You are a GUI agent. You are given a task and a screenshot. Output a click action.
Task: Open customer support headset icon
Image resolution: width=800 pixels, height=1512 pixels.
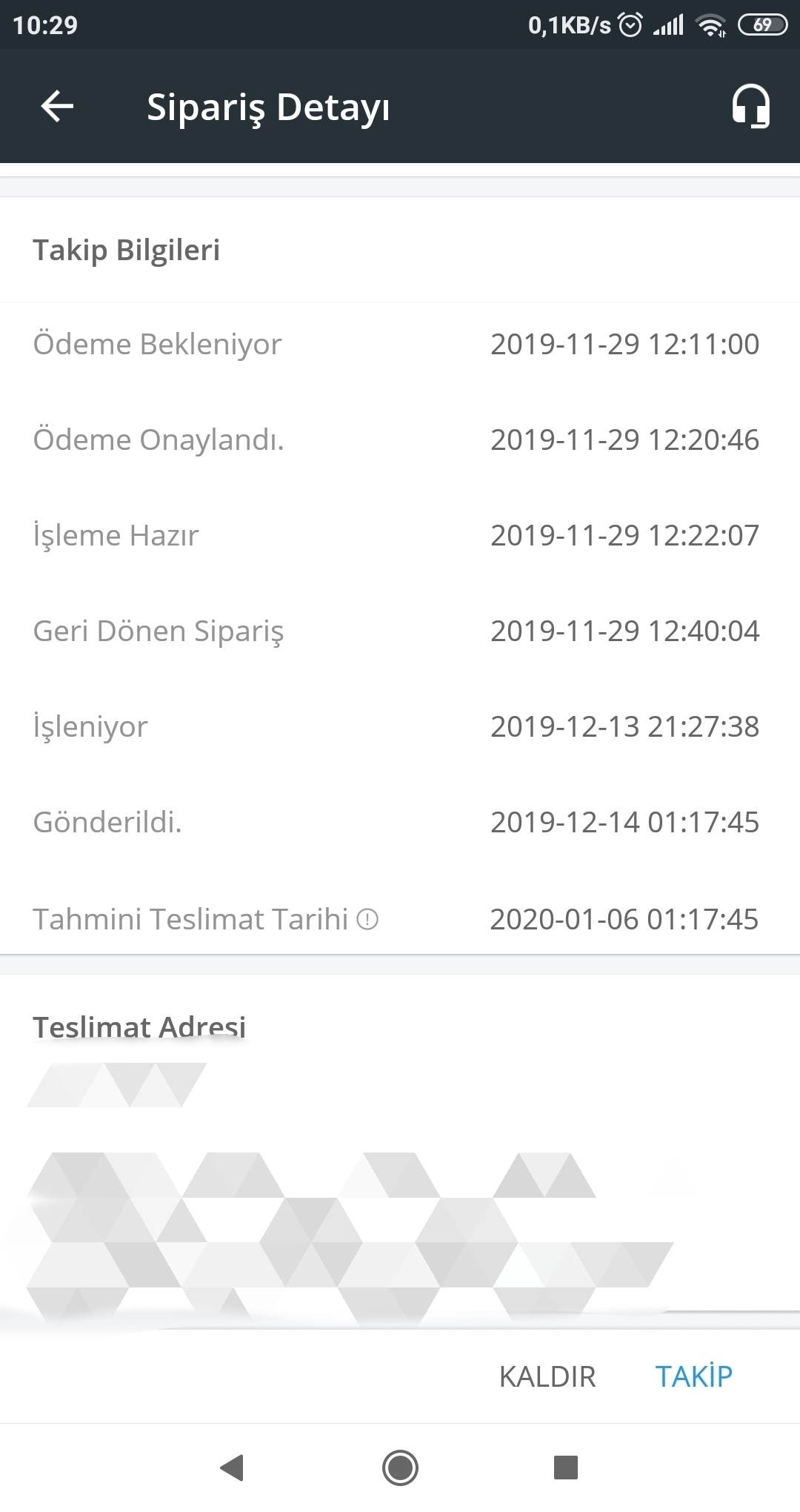point(751,107)
